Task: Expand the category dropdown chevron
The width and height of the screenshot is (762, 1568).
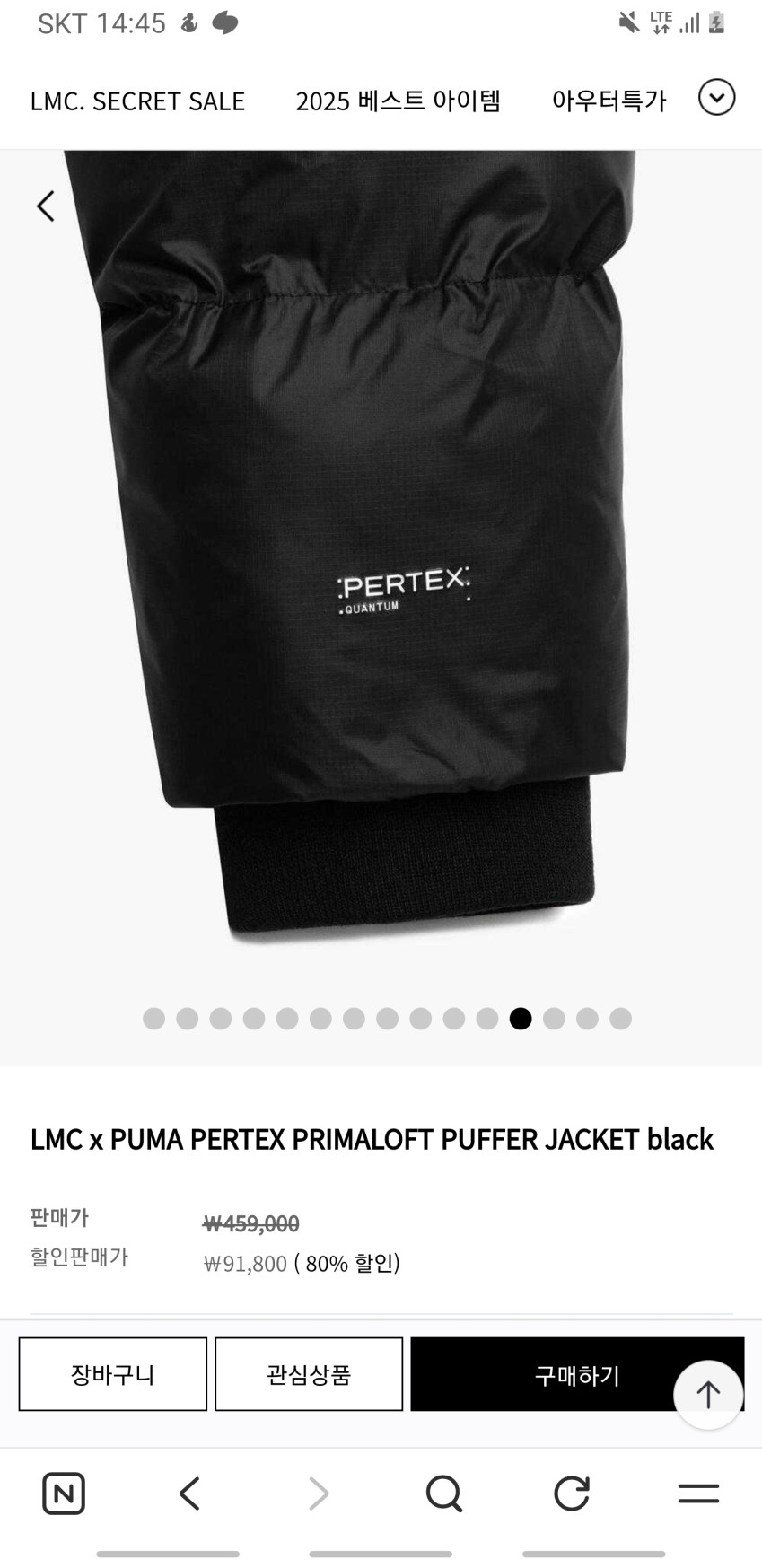Action: coord(716,98)
